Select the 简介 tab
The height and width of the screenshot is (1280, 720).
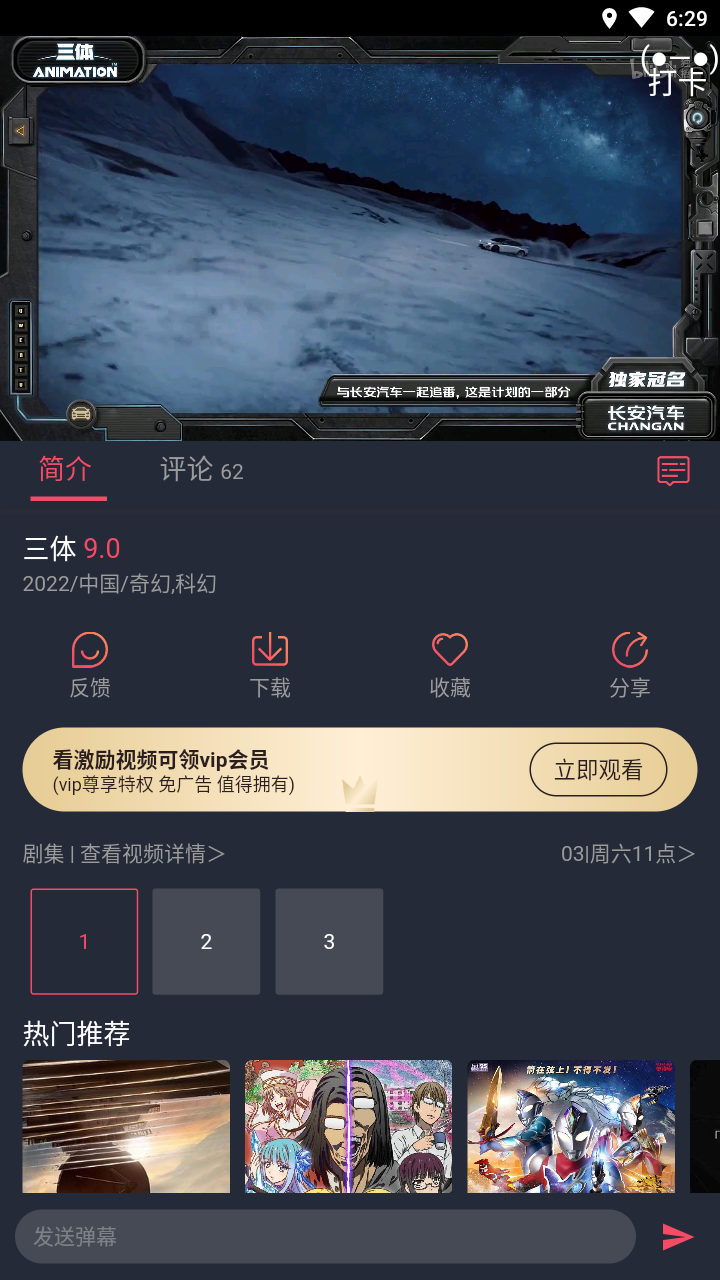click(x=66, y=469)
